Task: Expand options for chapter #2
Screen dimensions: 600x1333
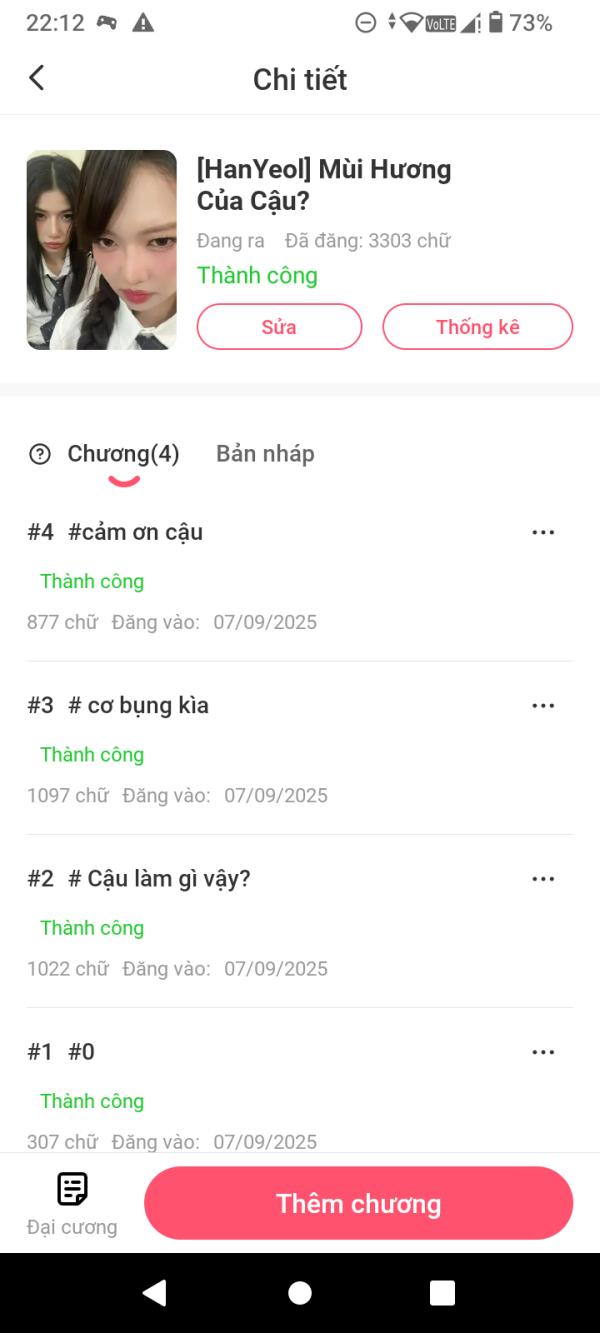Action: [543, 879]
